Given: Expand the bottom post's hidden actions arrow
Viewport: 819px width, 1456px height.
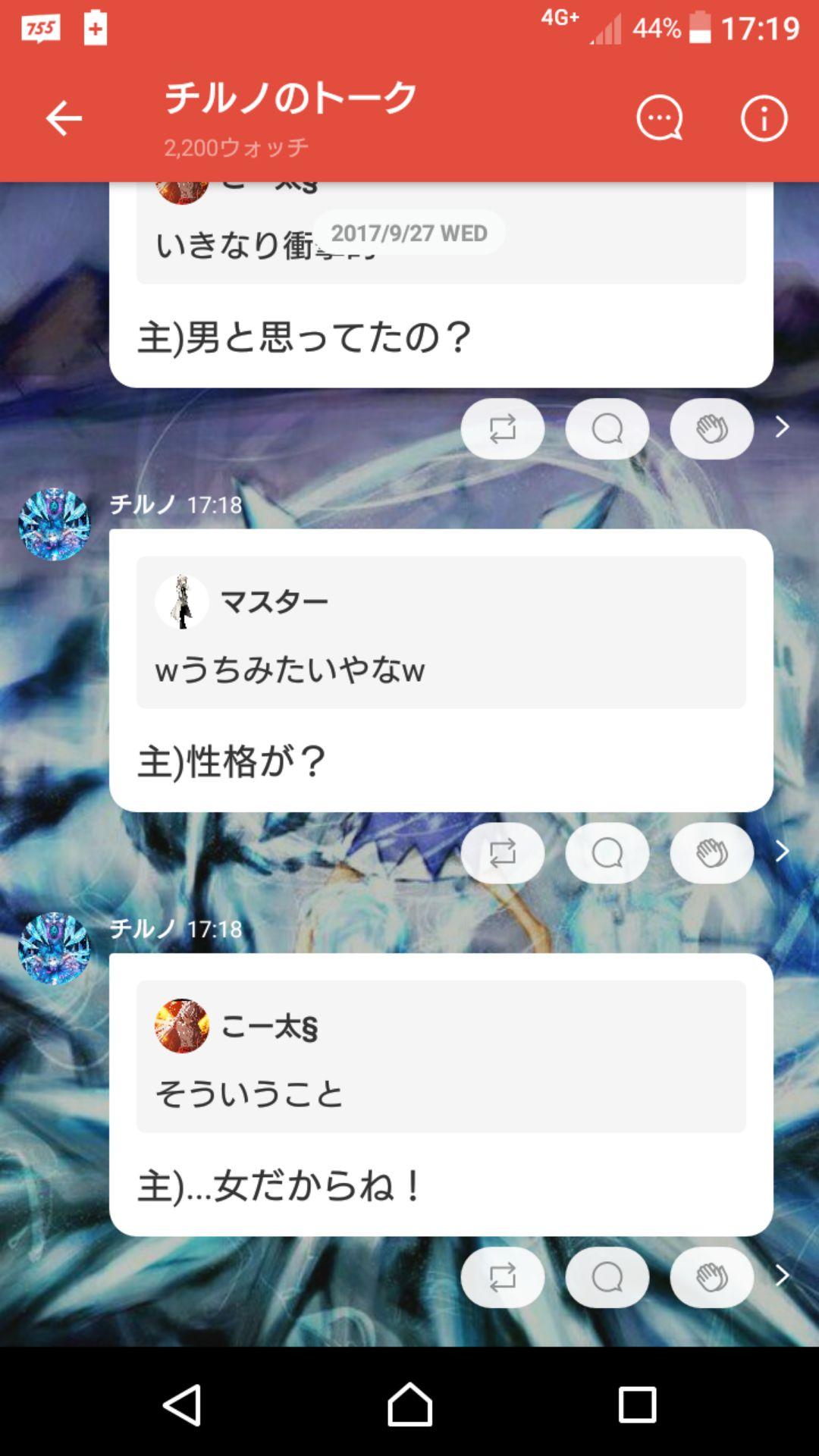Looking at the screenshot, I should (x=783, y=1277).
